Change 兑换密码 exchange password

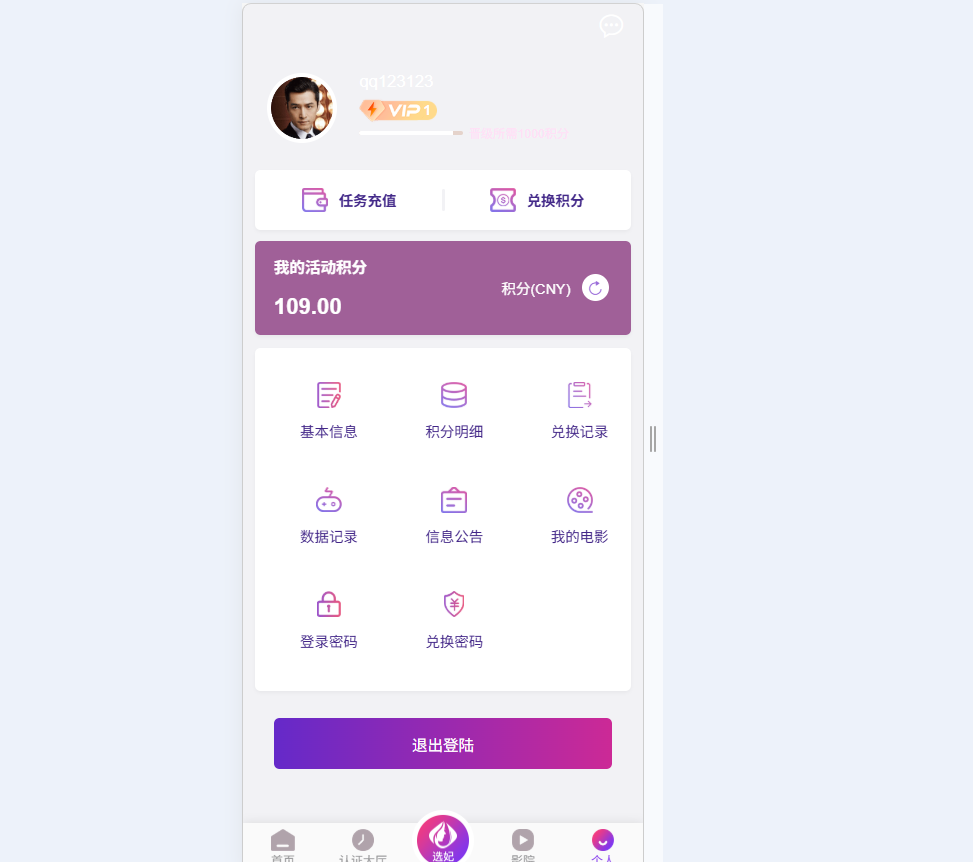[x=454, y=620]
